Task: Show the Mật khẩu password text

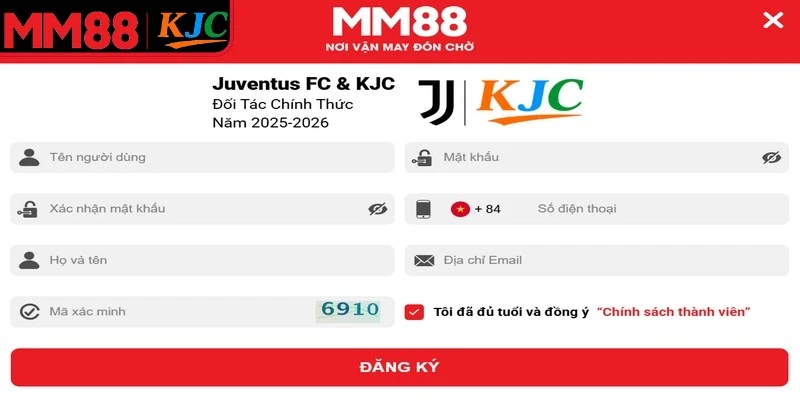Action: point(771,157)
